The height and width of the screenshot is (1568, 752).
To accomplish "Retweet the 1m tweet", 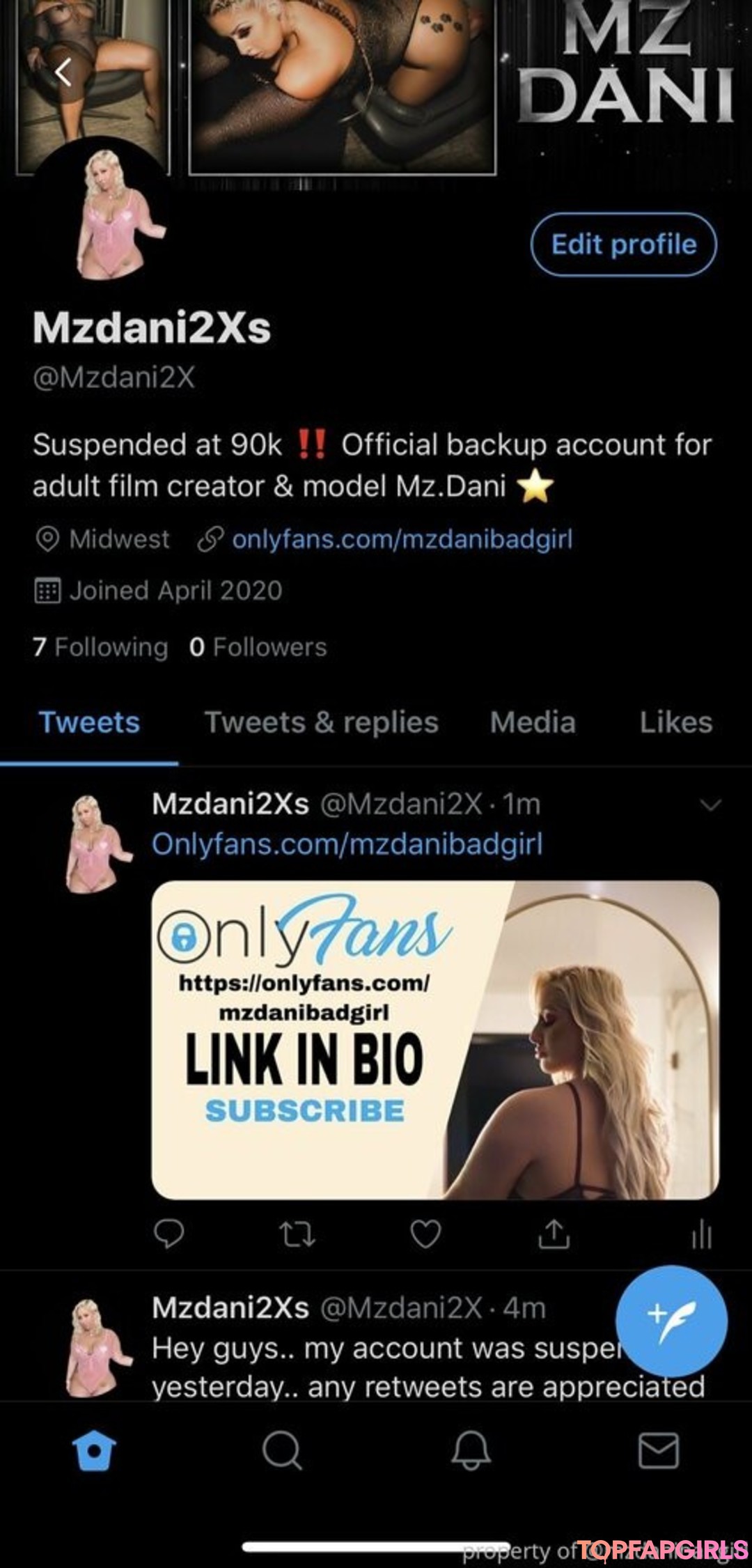I will point(297,1234).
